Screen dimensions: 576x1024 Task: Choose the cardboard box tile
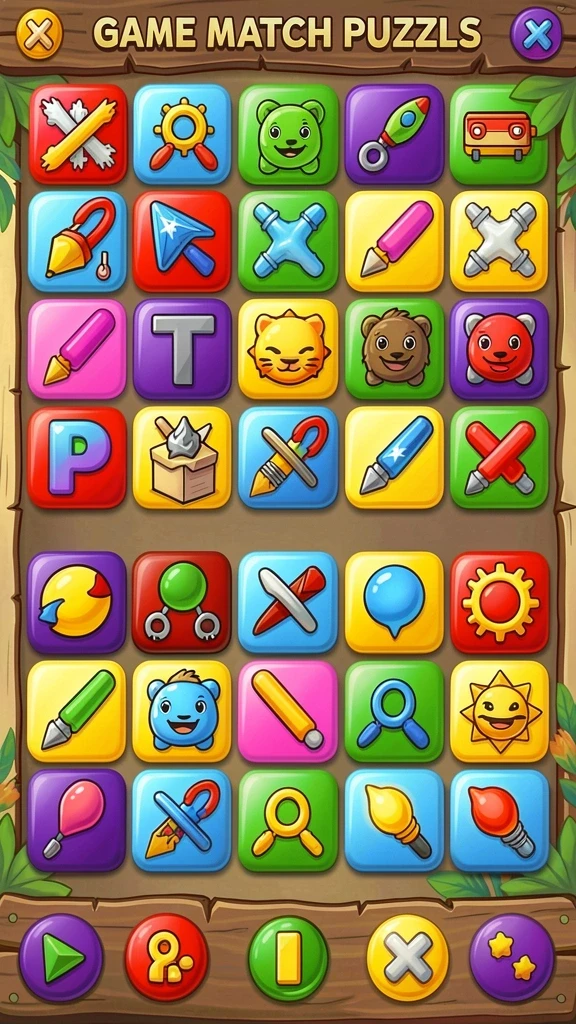pyautogui.click(x=182, y=457)
